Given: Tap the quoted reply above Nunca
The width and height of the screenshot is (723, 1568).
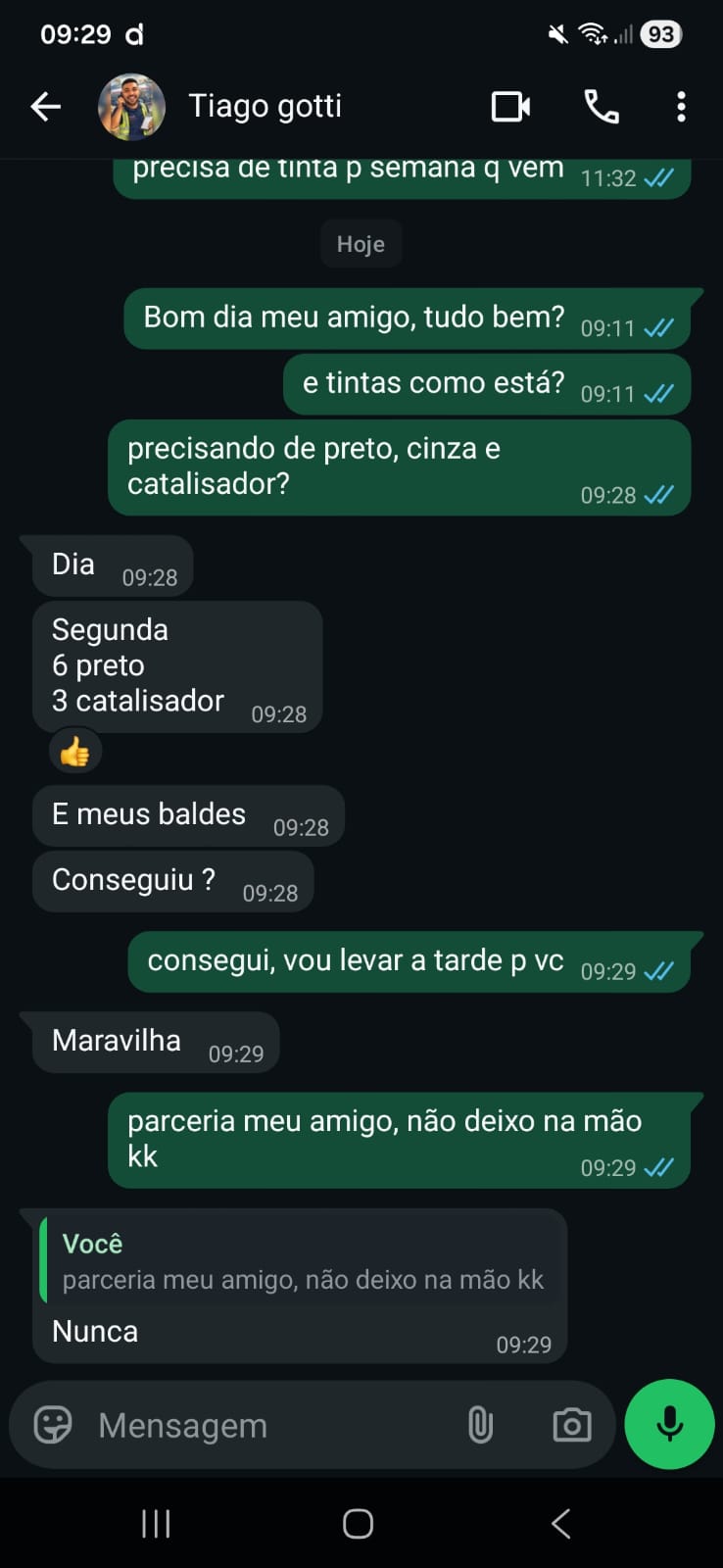Looking at the screenshot, I should [302, 1262].
